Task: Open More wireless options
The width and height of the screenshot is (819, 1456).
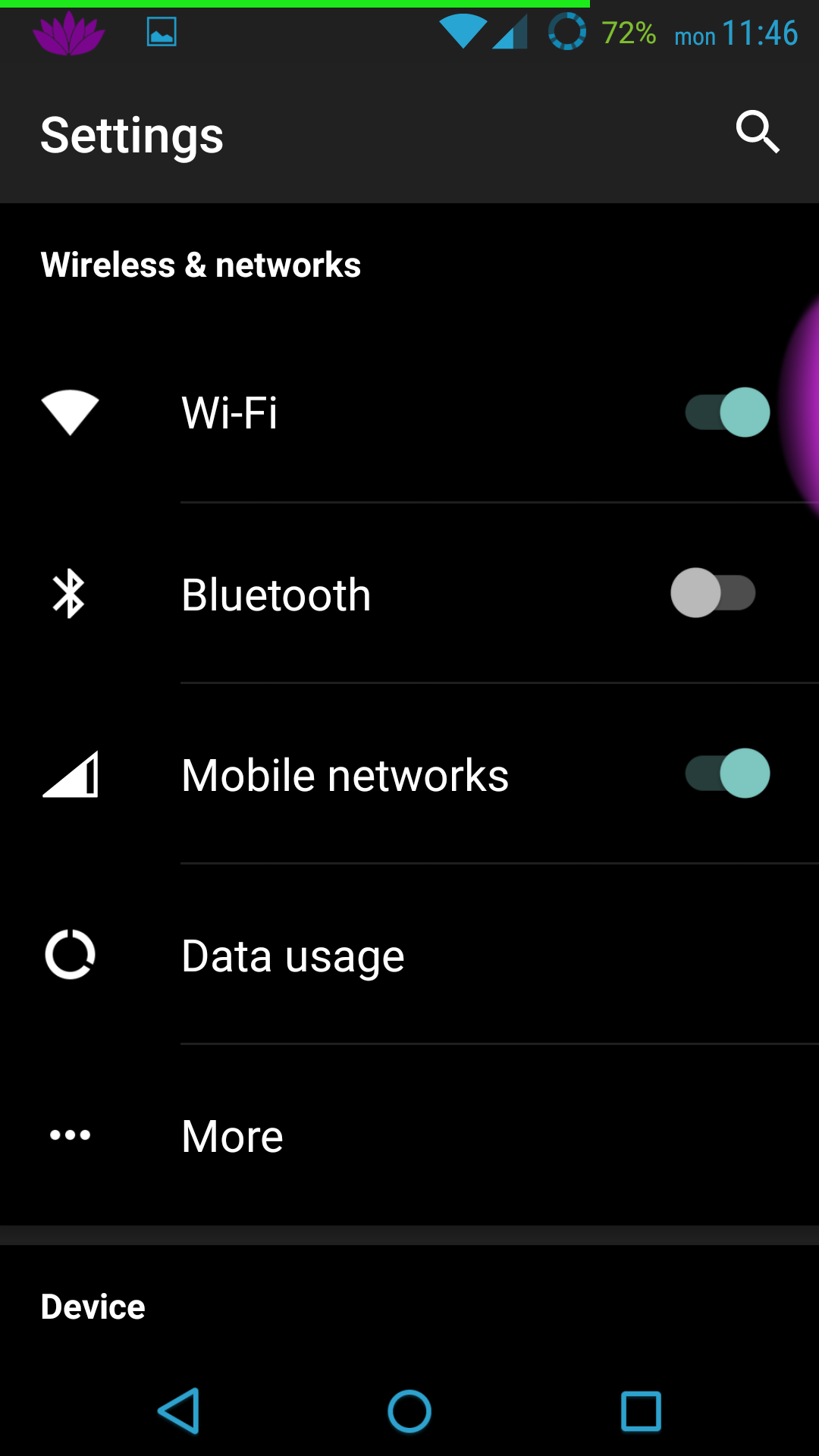Action: 232,1136
